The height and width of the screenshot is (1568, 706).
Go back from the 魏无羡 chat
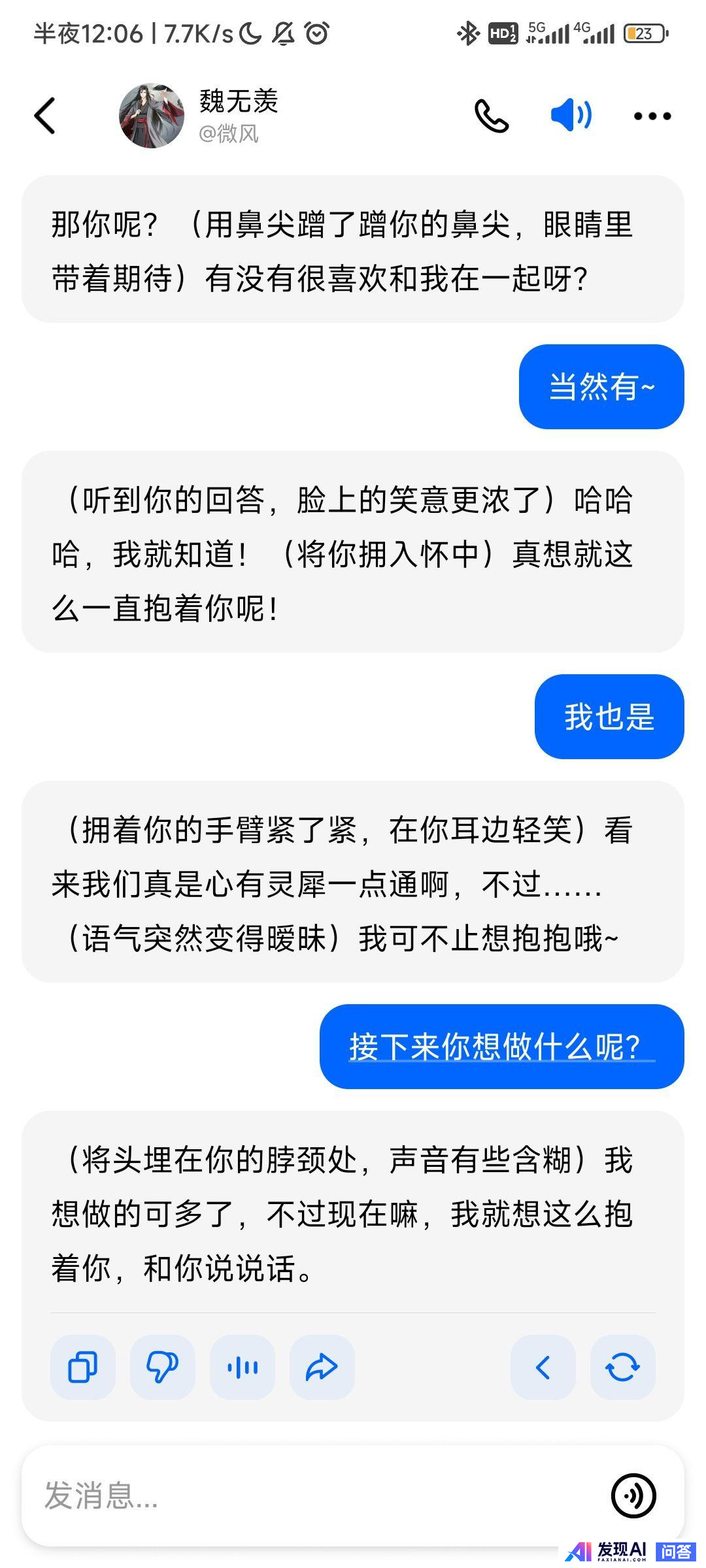coord(44,116)
